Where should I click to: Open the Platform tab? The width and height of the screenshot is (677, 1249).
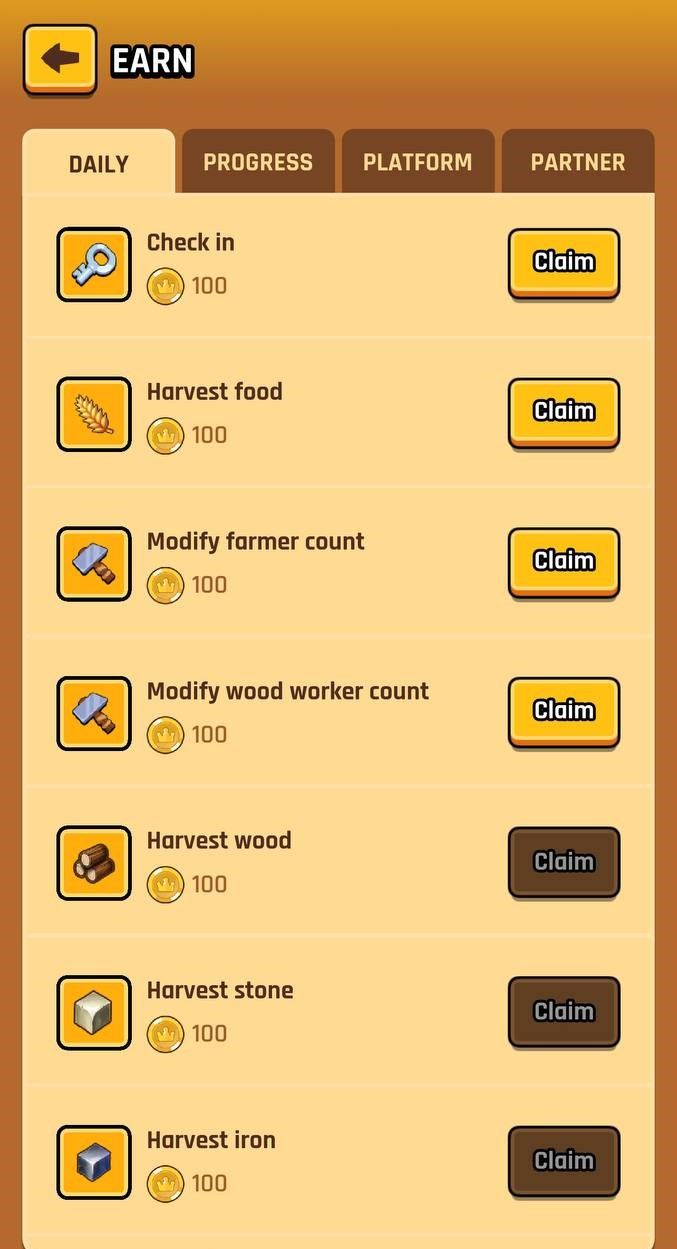click(x=417, y=162)
